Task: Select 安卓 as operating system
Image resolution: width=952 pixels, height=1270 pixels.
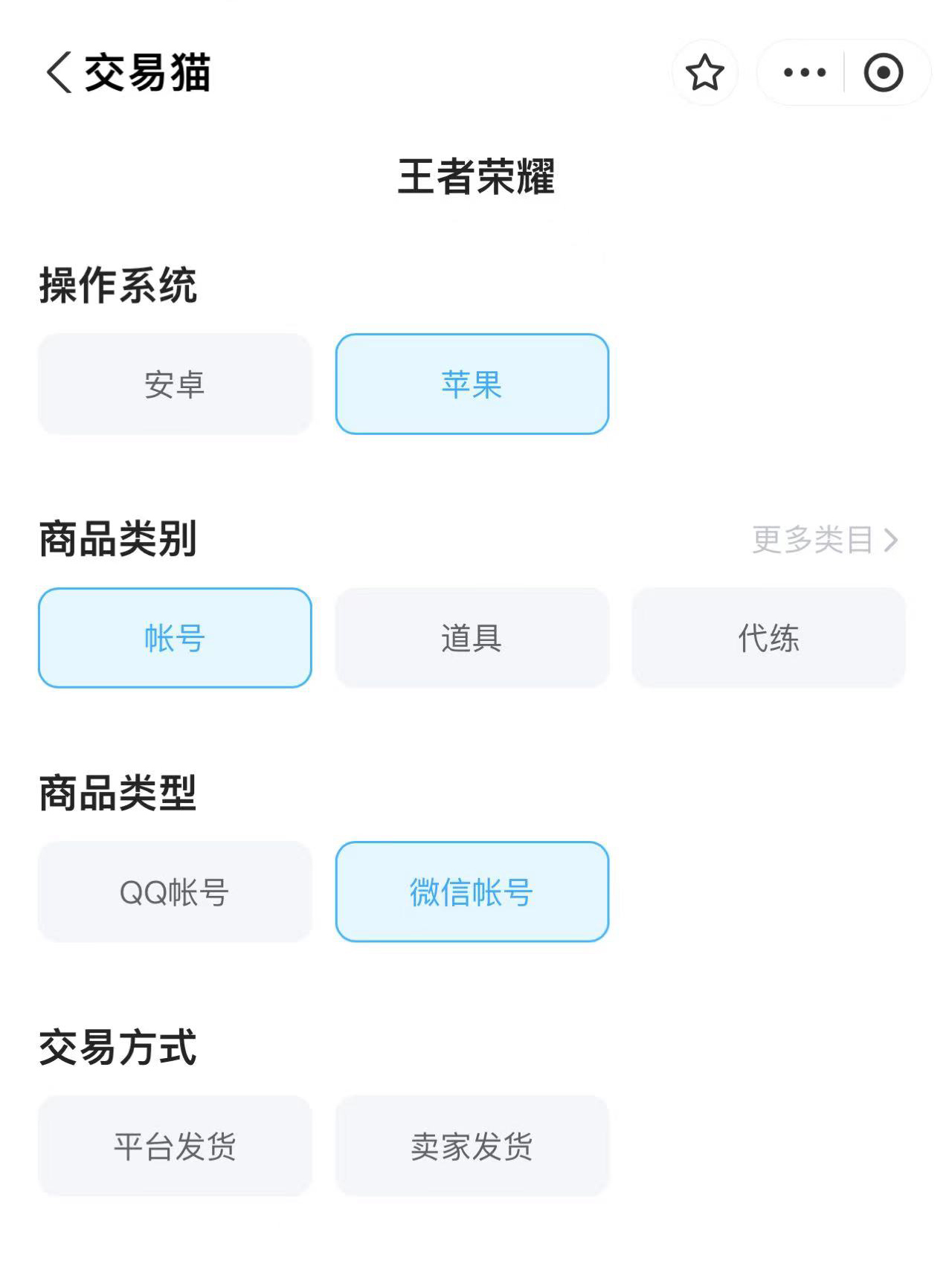Action: click(x=175, y=384)
